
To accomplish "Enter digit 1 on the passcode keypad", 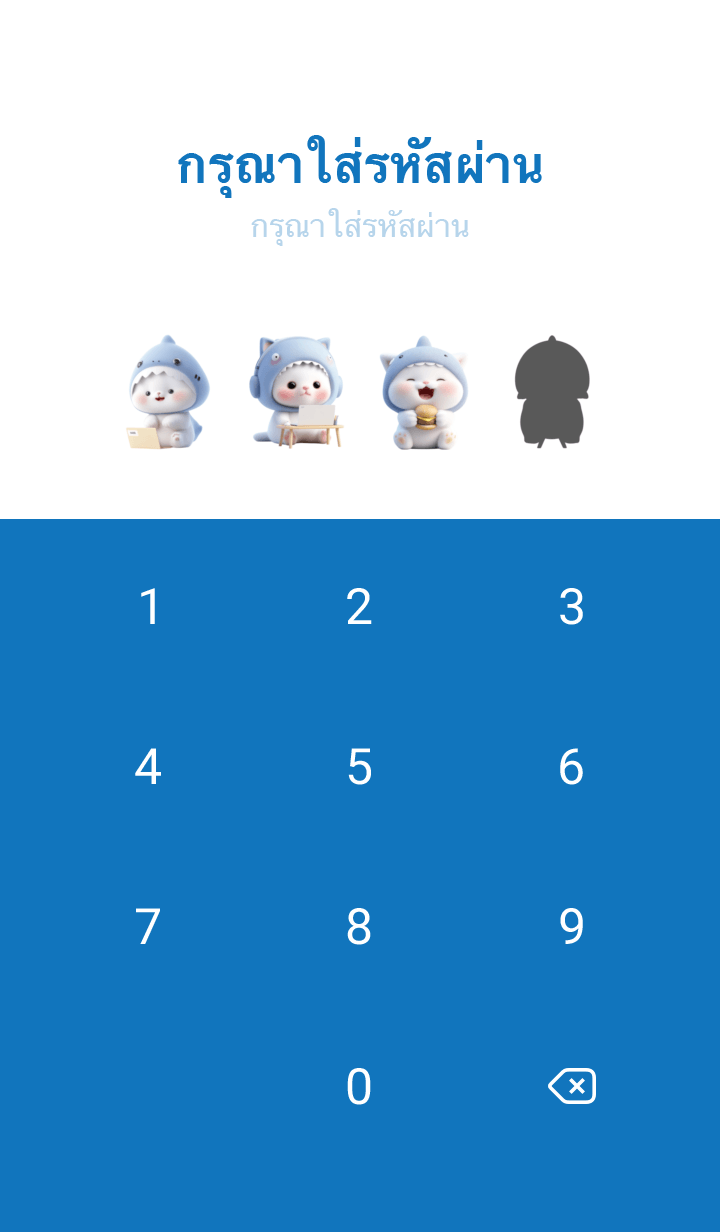I will (x=149, y=607).
